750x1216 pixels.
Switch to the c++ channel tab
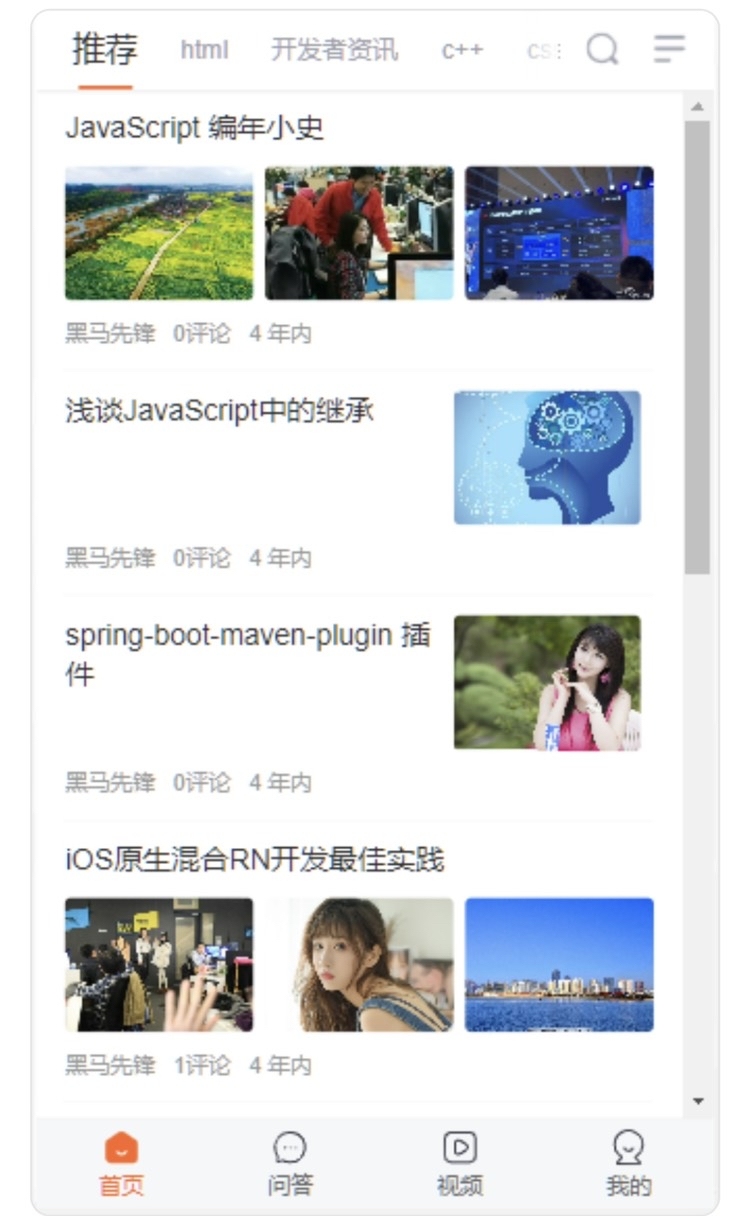(x=462, y=50)
